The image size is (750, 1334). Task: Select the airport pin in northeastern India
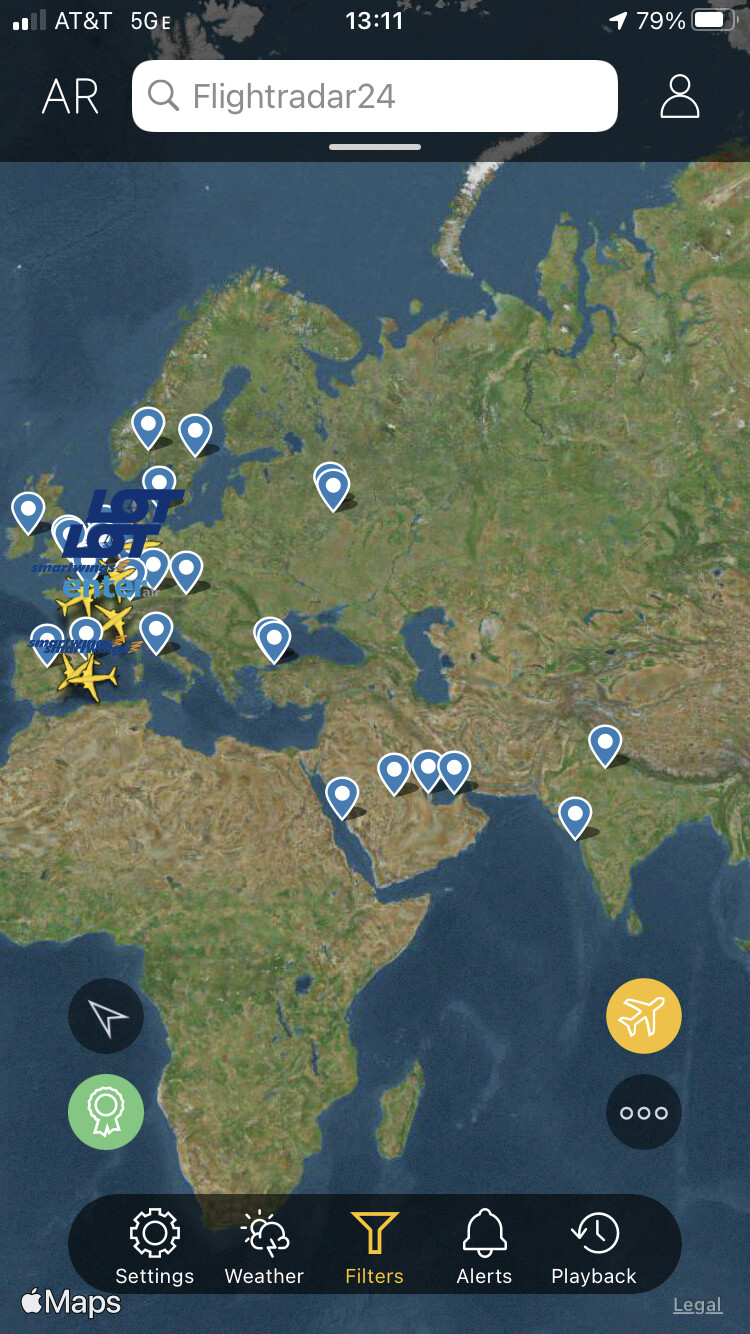pos(604,744)
